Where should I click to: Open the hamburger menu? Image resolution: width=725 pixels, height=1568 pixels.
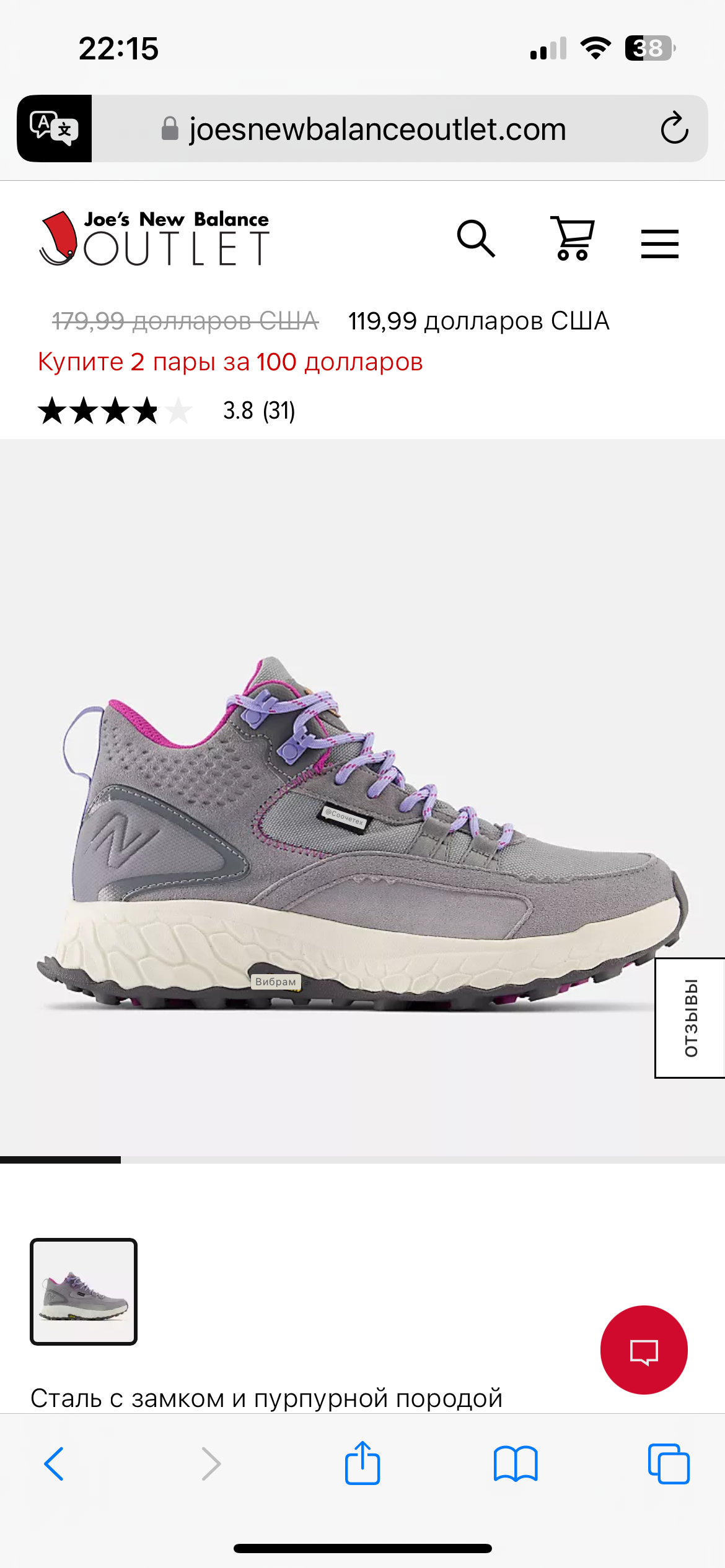pyautogui.click(x=659, y=243)
